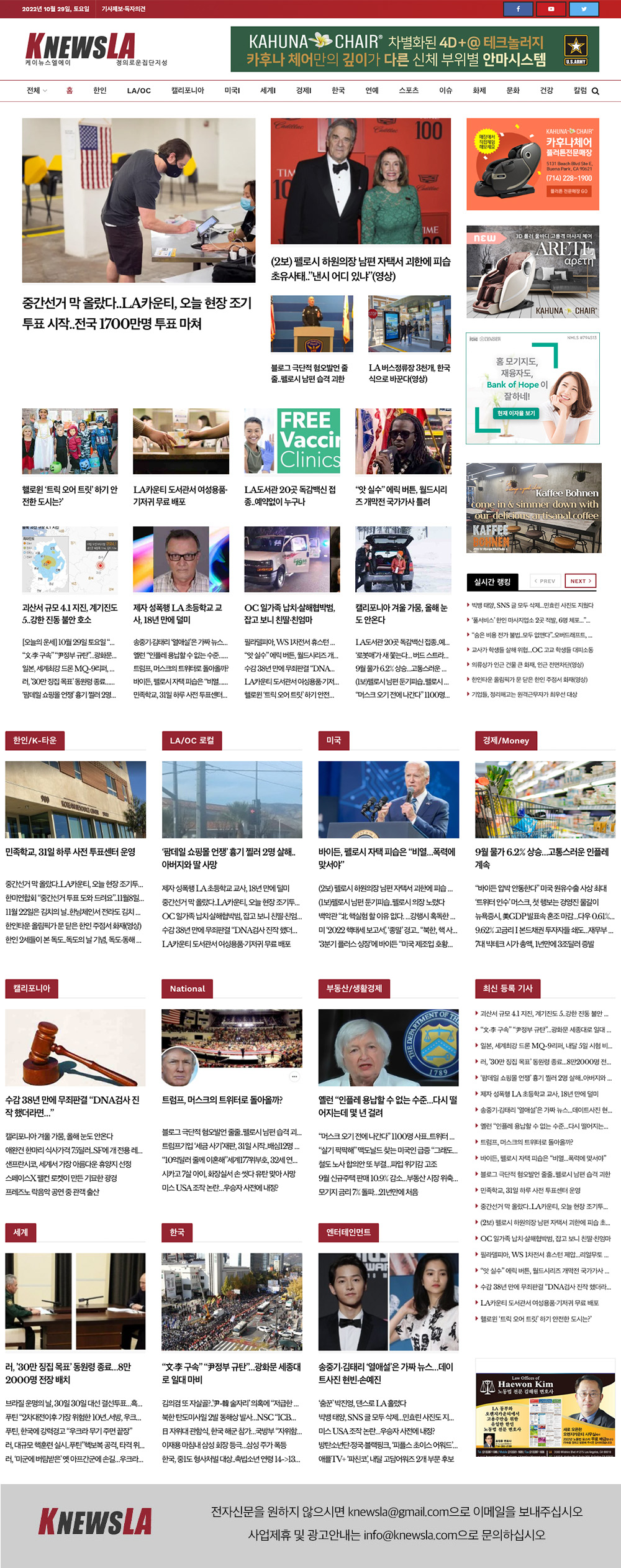The height and width of the screenshot is (1568, 621).
Task: Read the 트럼프, 머스크의 트위터로 돌아올까 article
Action: 222,1099
